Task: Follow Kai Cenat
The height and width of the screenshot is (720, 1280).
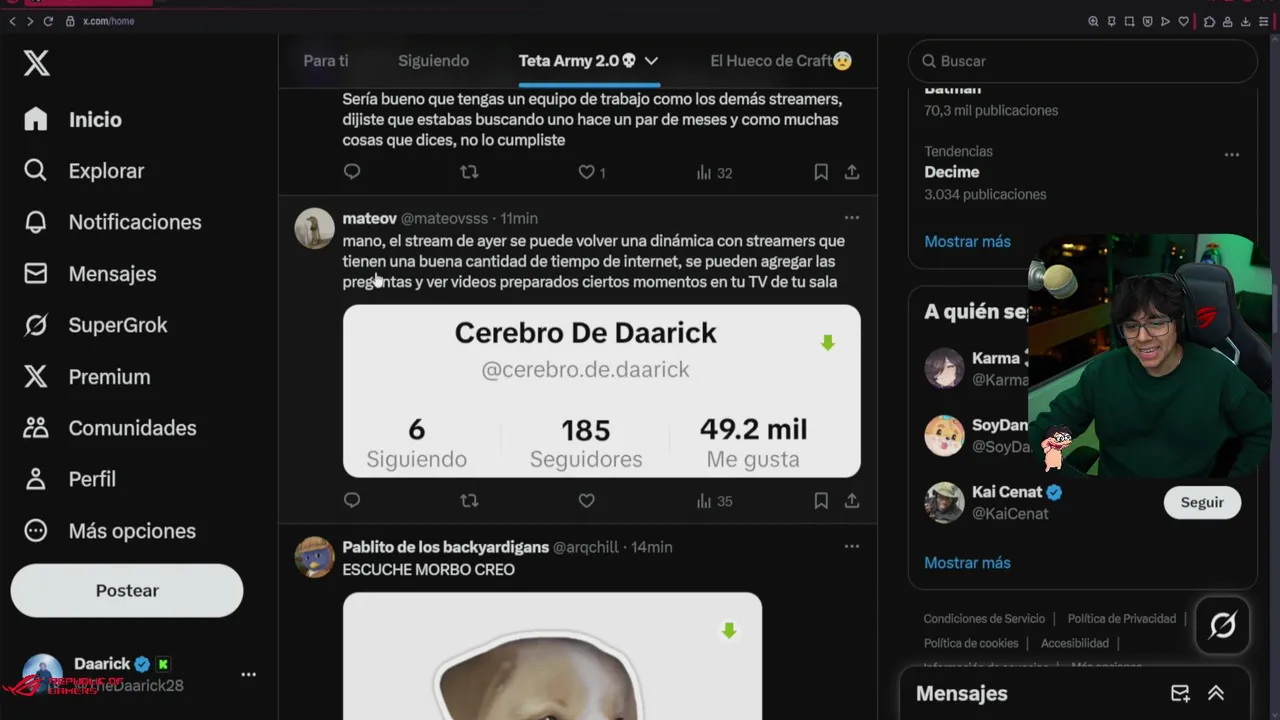Action: [x=1201, y=502]
